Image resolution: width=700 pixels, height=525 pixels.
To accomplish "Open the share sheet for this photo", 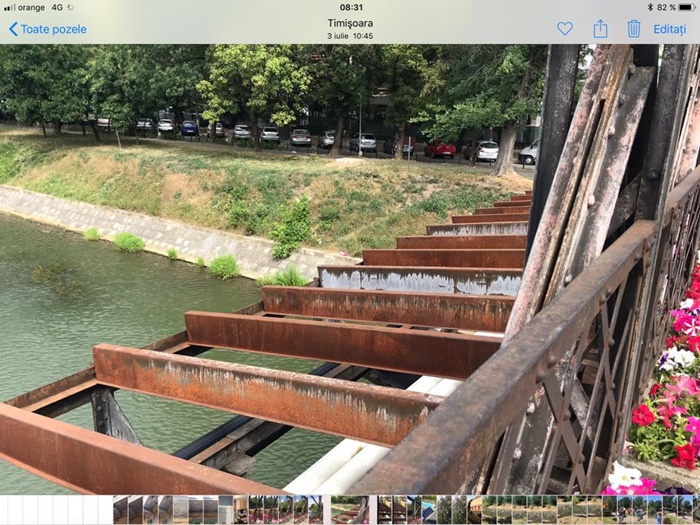I will (x=600, y=29).
